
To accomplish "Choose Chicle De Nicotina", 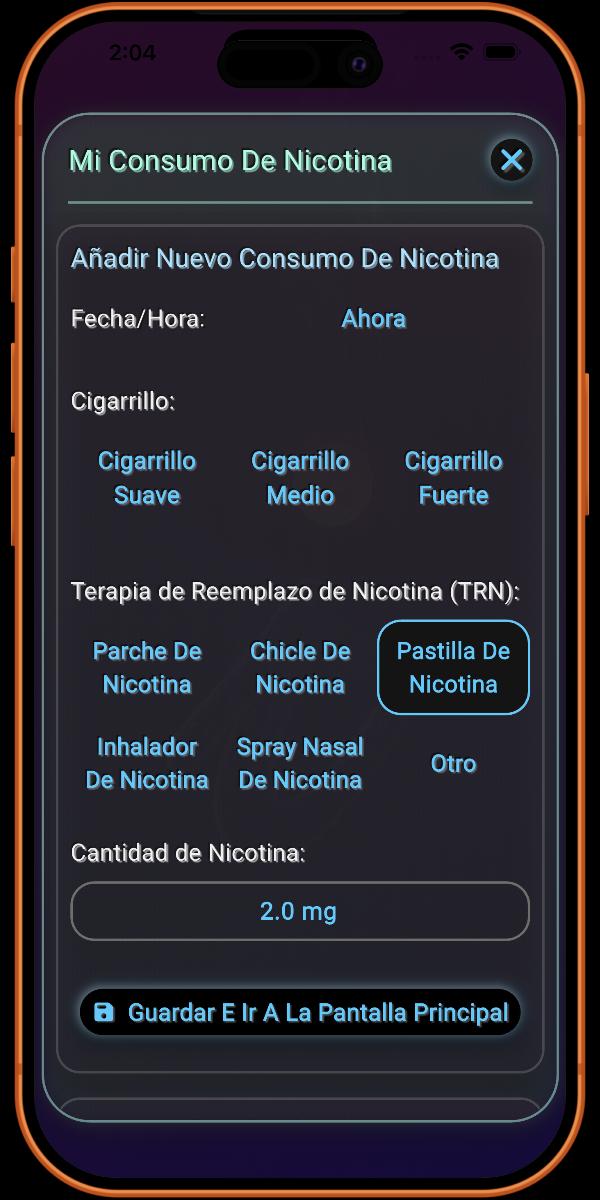I will [x=300, y=668].
